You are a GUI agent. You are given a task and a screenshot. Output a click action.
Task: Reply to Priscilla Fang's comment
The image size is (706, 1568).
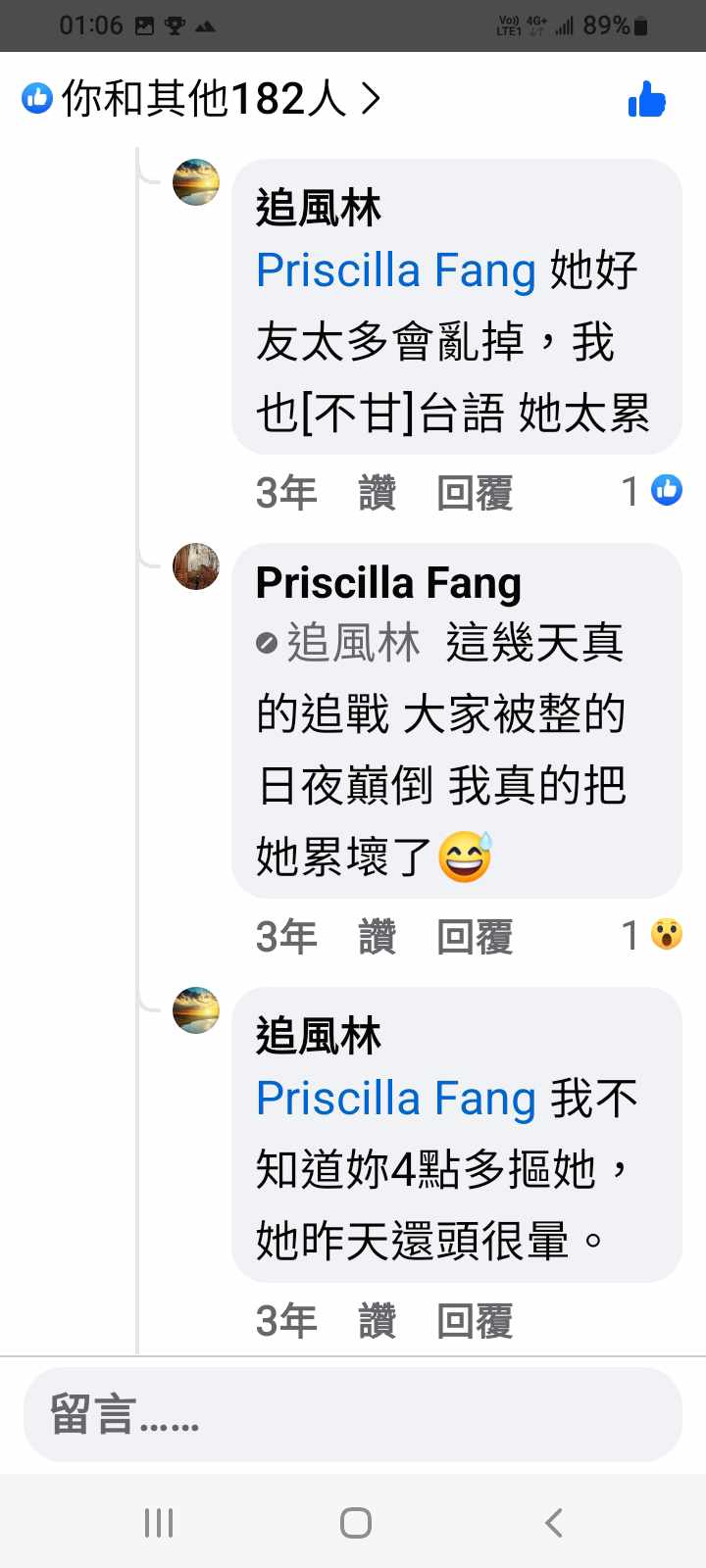(x=475, y=937)
